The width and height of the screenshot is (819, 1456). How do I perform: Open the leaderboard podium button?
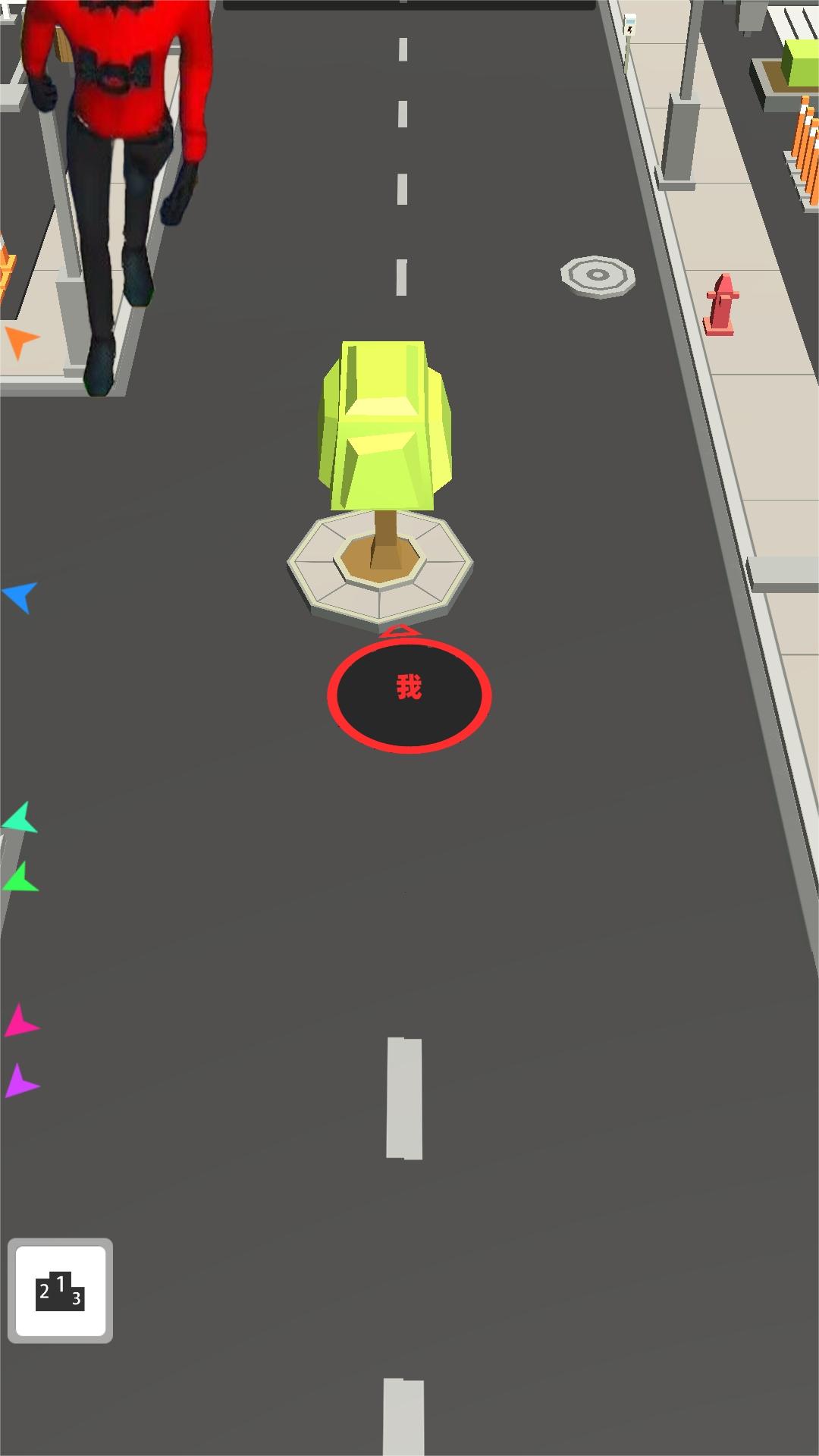[x=60, y=1290]
